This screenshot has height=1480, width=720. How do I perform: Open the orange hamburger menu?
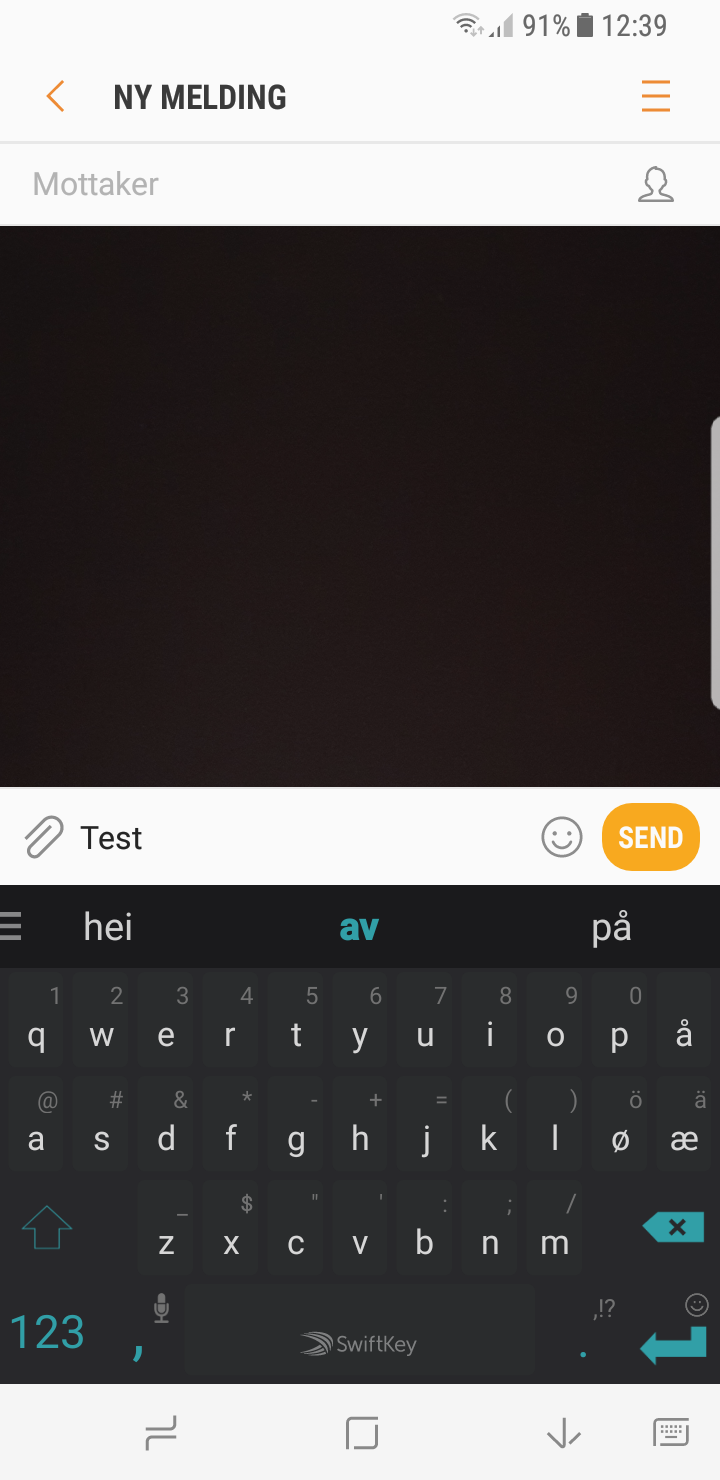[x=656, y=97]
